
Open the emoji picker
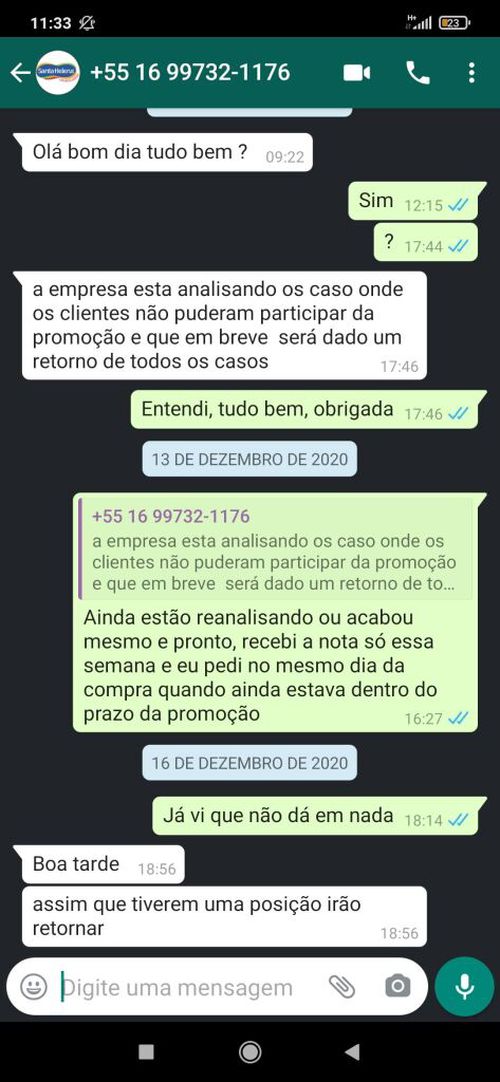point(33,987)
